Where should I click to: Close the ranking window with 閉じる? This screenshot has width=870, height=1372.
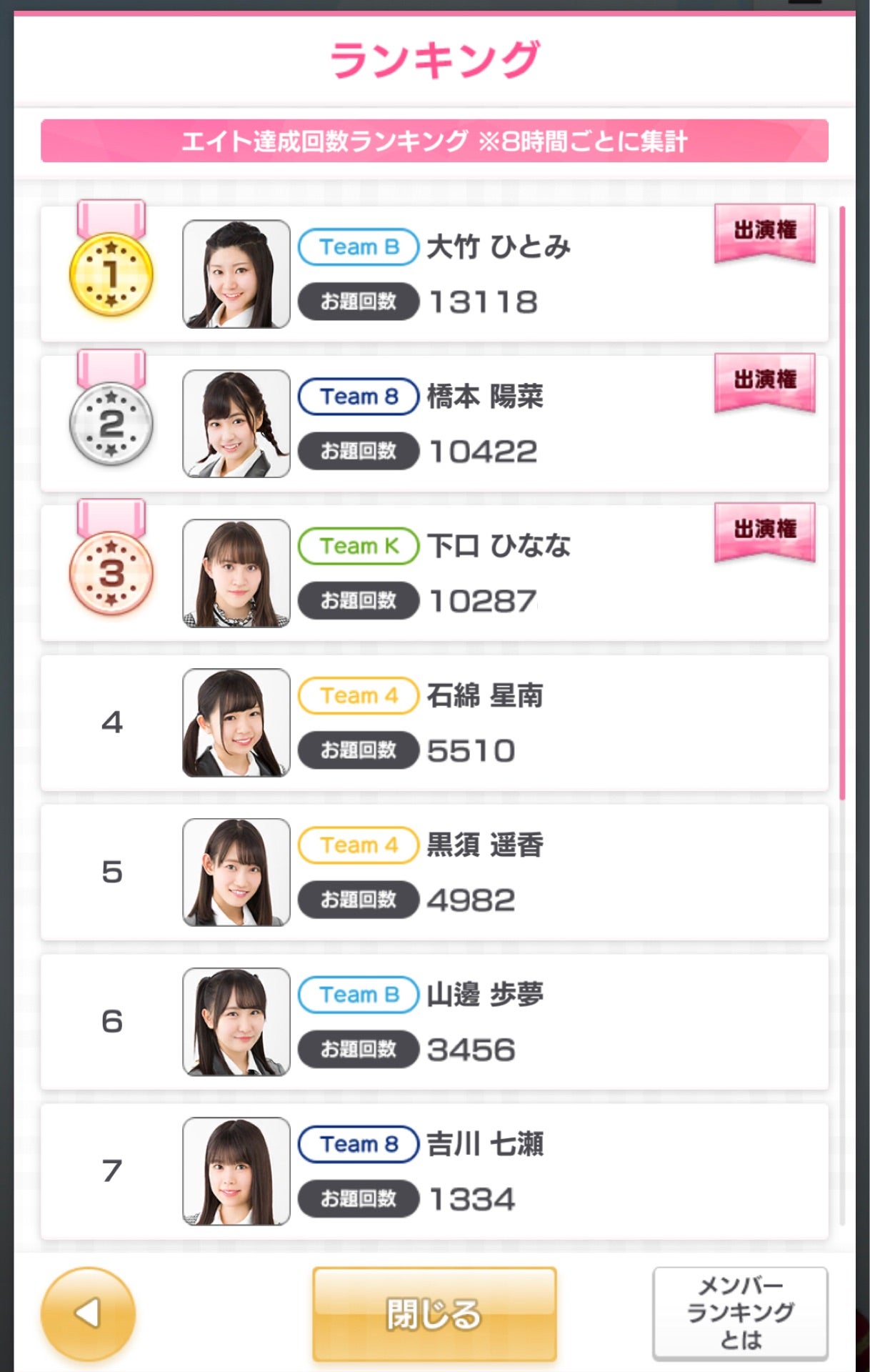click(434, 1313)
